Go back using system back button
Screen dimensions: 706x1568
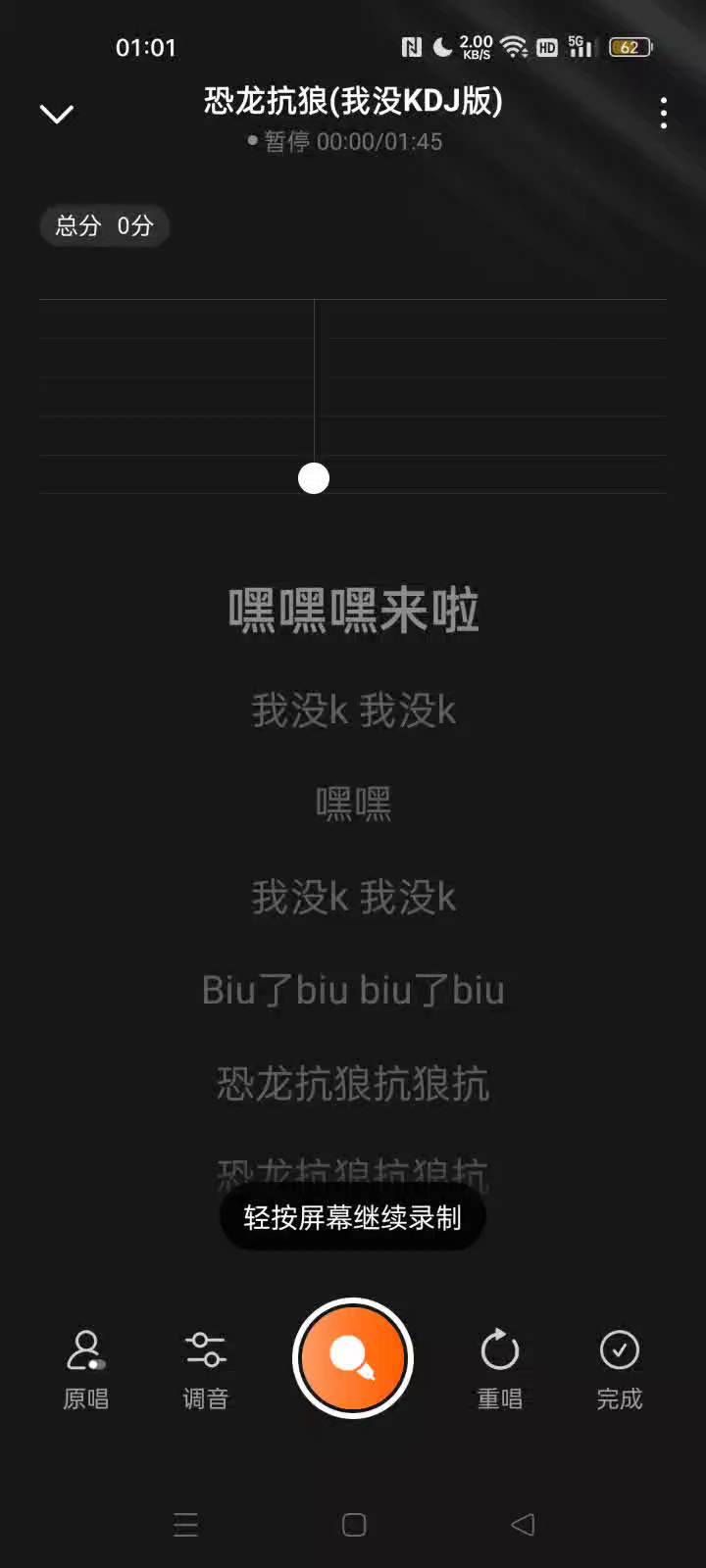tap(523, 1524)
